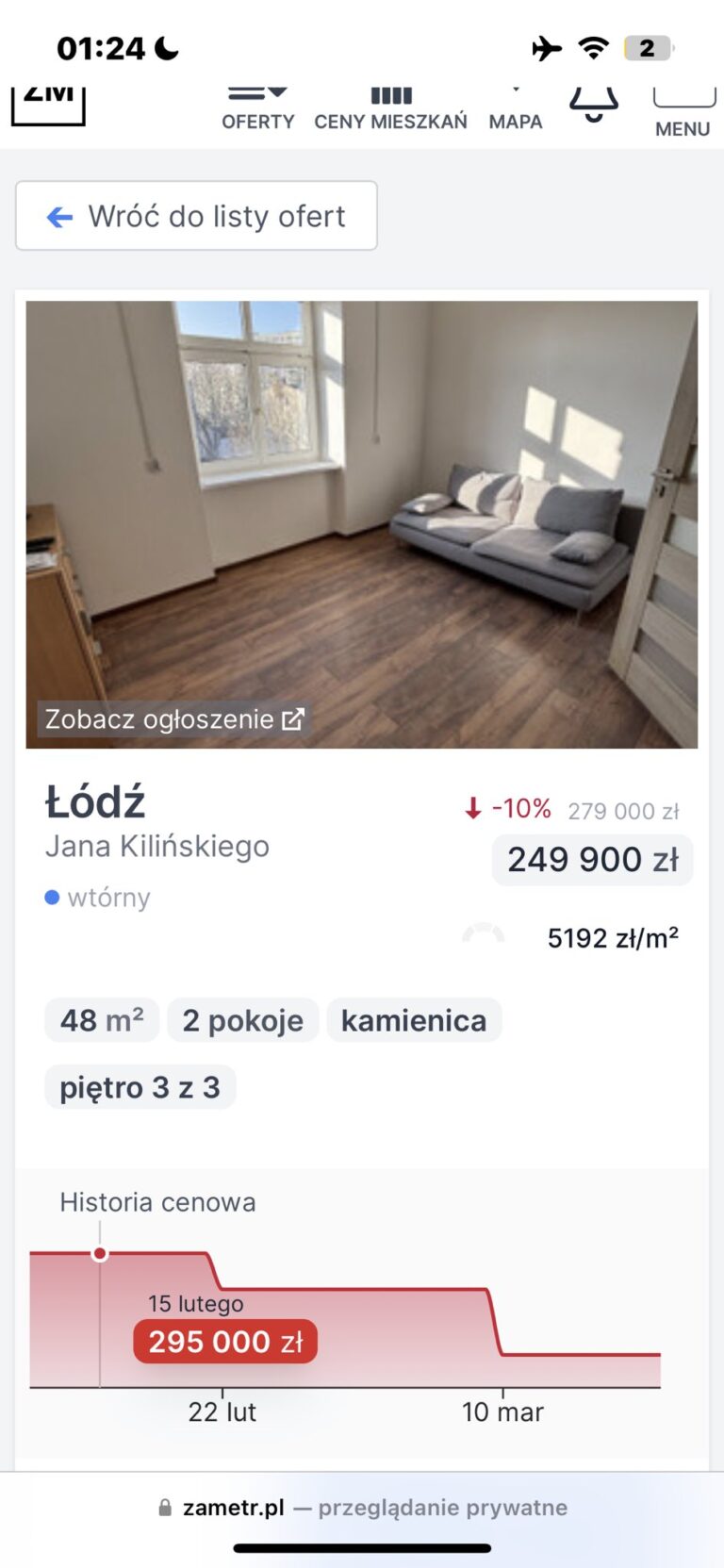Click the gauge icon beside 5192 zł/m²
The width and height of the screenshot is (724, 1568).
(x=484, y=935)
